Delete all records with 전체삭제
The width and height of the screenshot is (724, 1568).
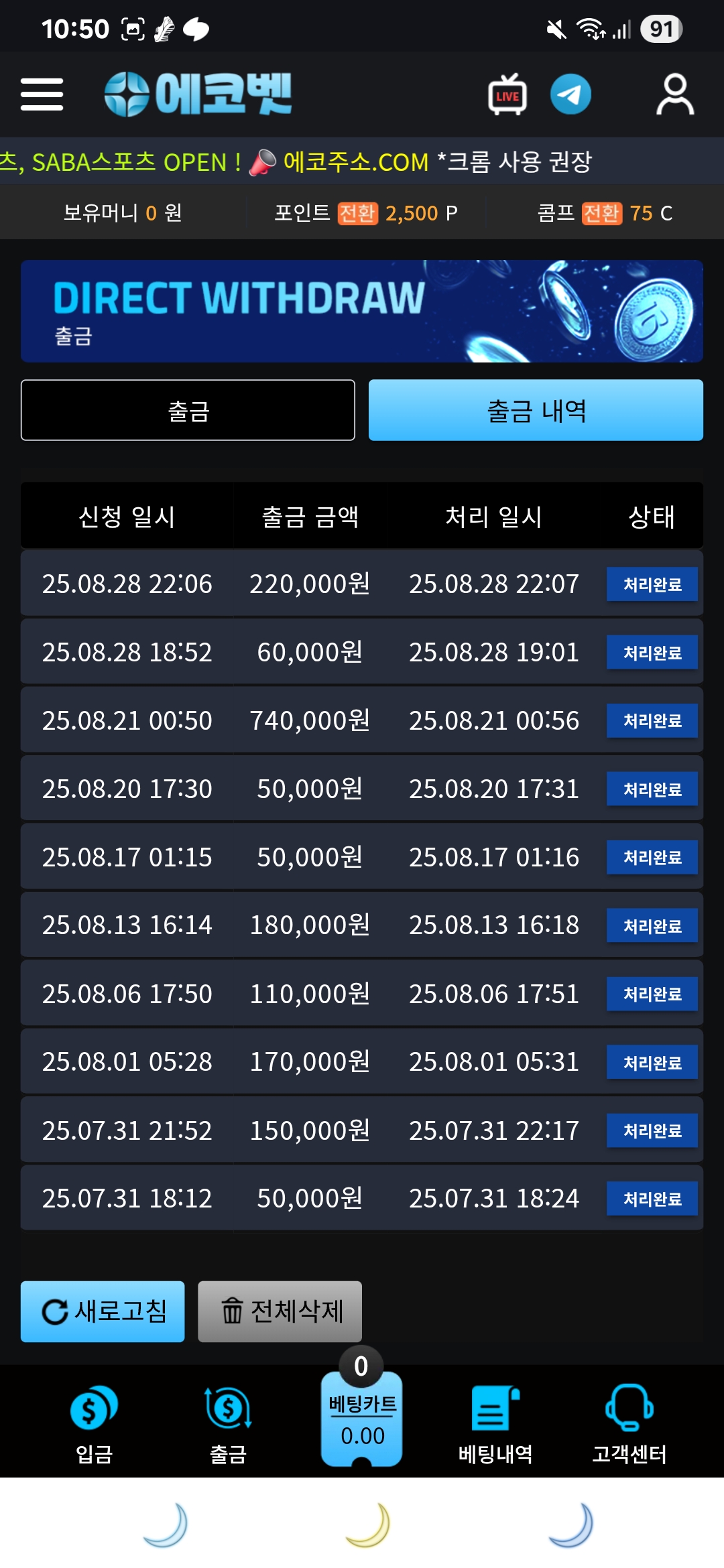(280, 1311)
